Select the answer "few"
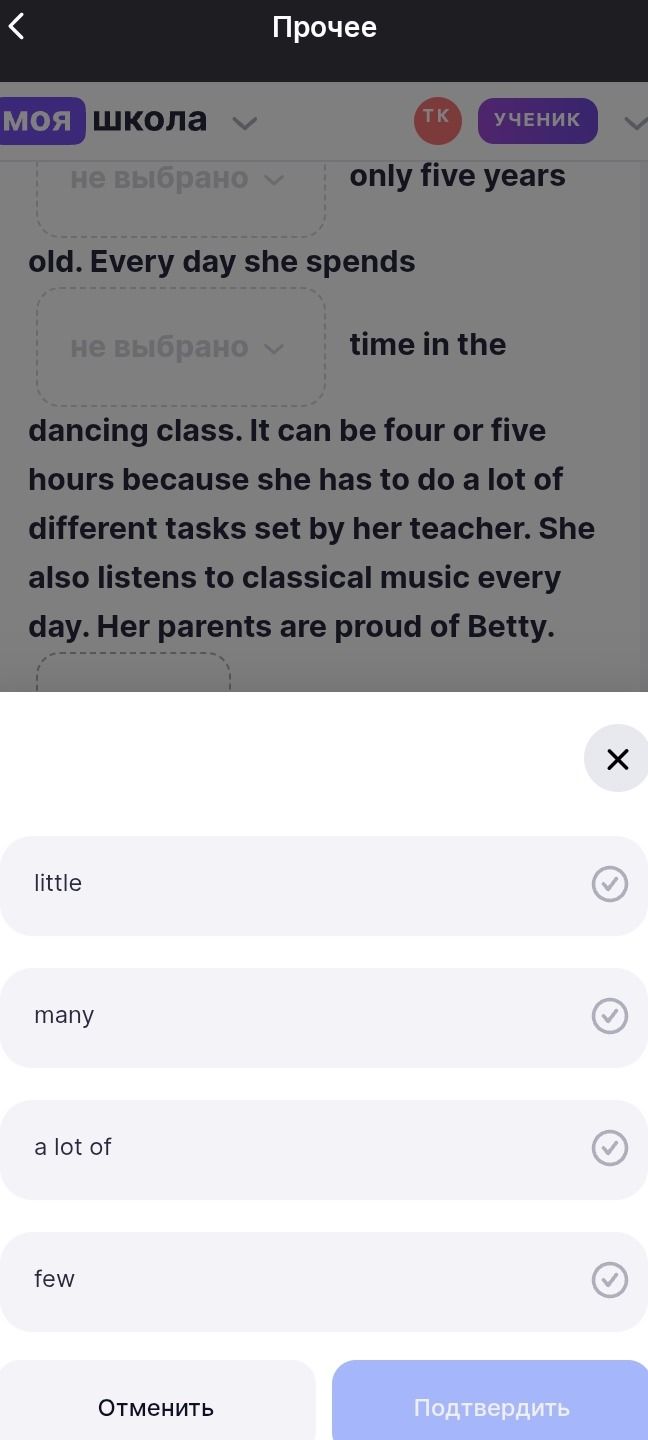Viewport: 648px width, 1440px height. [324, 1281]
